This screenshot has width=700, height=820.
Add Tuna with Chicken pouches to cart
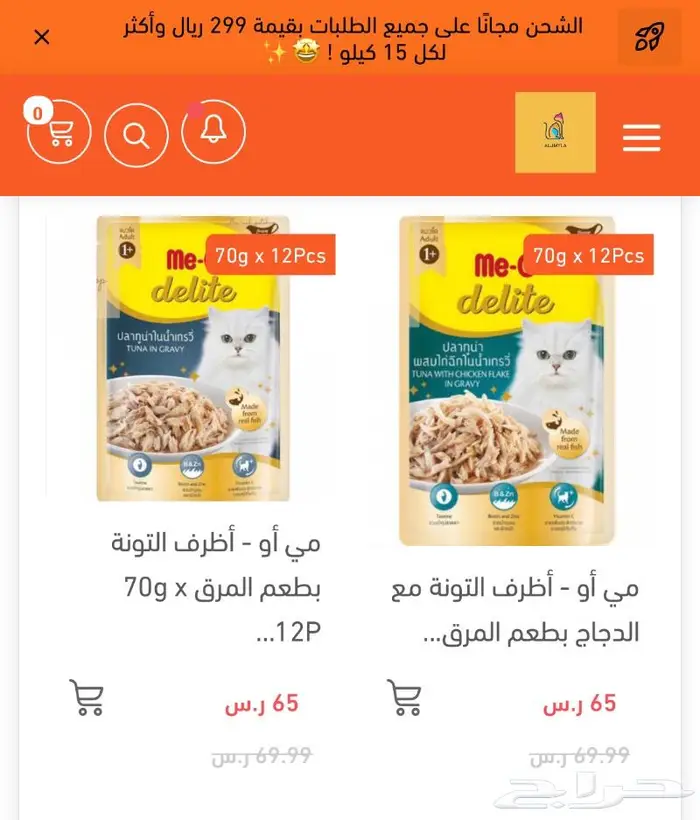tap(404, 698)
